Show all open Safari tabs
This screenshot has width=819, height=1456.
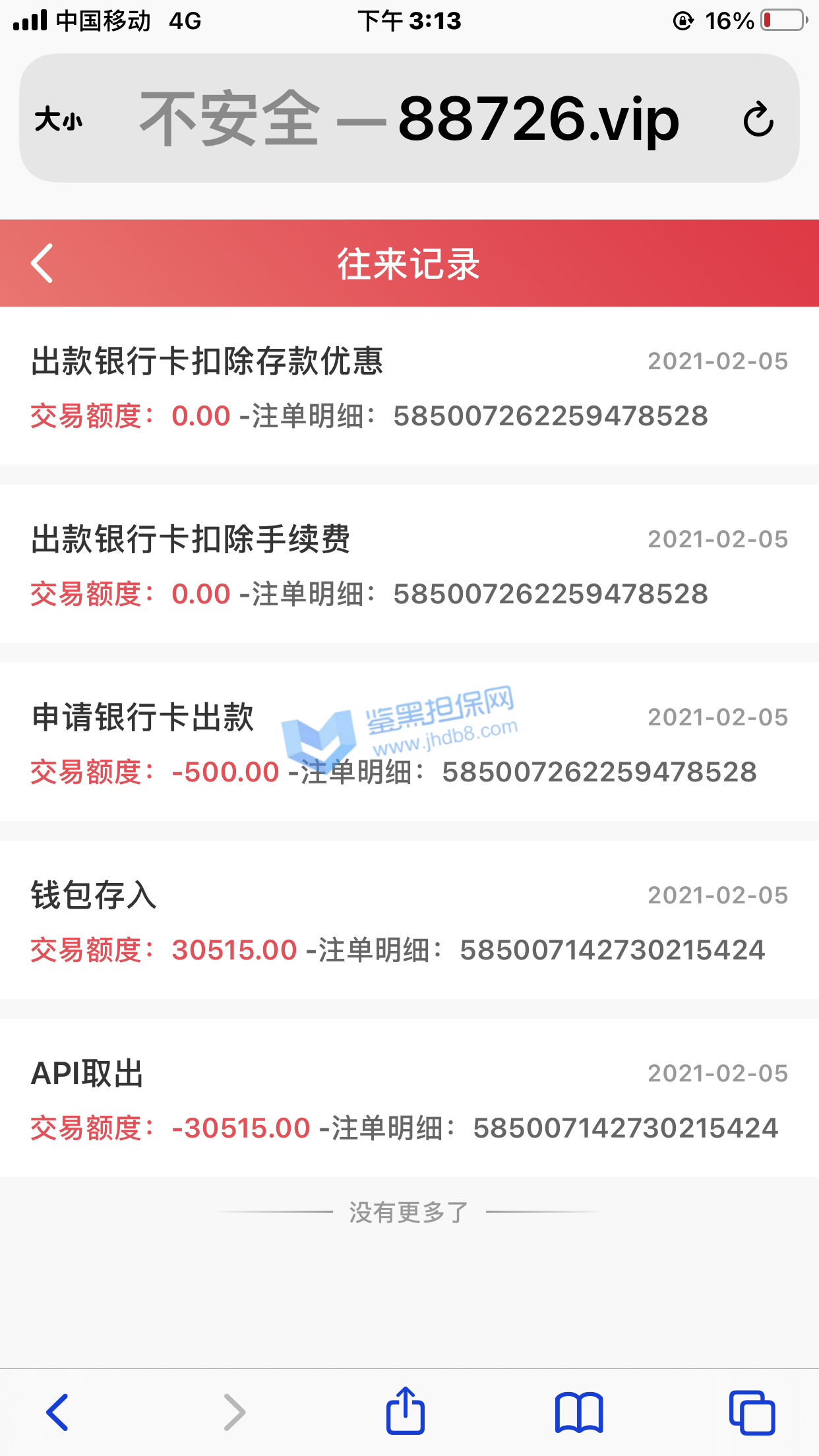pyautogui.click(x=752, y=1412)
